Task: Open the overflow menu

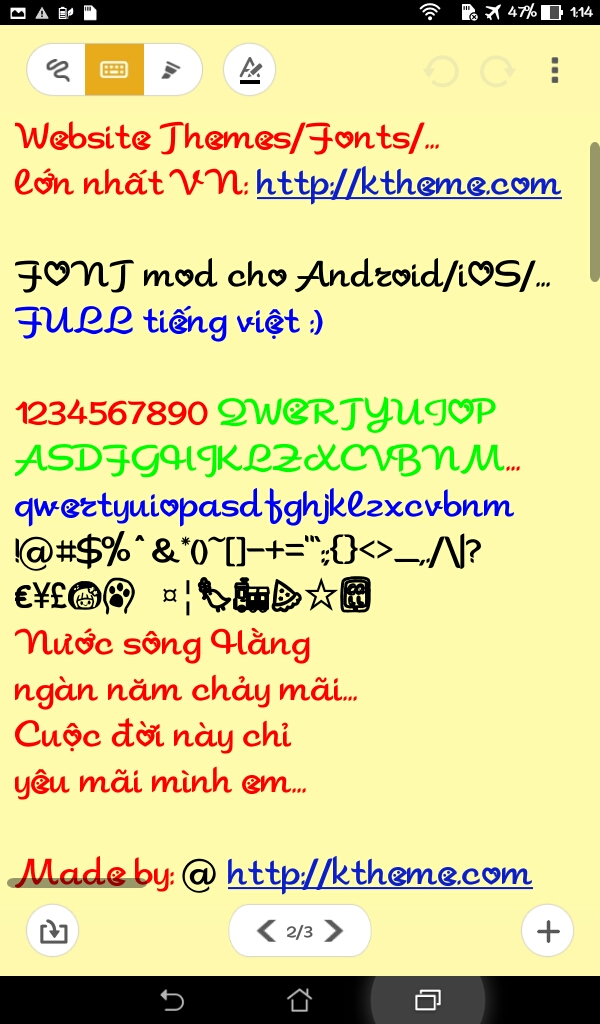Action: pos(555,71)
